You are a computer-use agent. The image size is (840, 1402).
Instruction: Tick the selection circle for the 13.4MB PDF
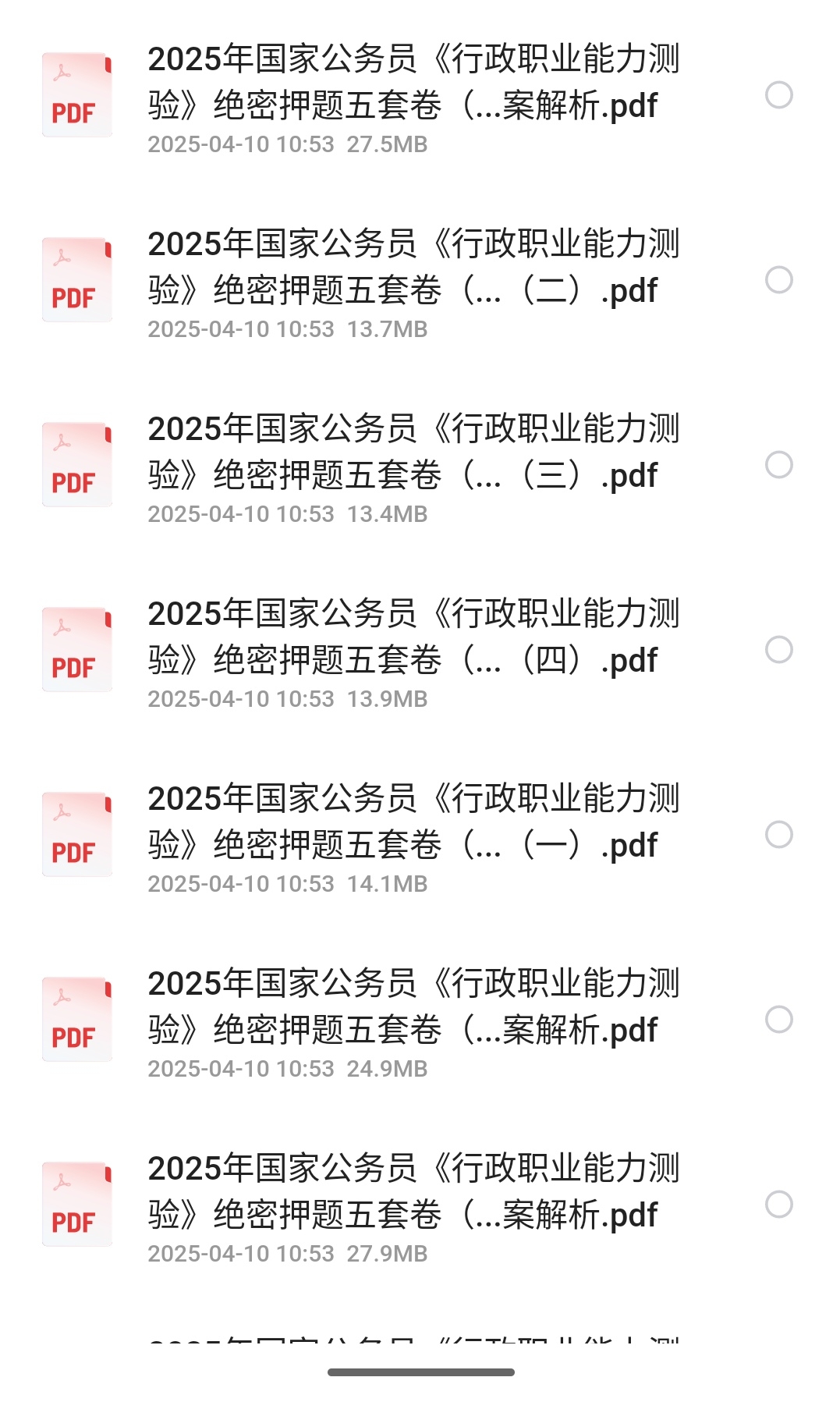[x=778, y=465]
